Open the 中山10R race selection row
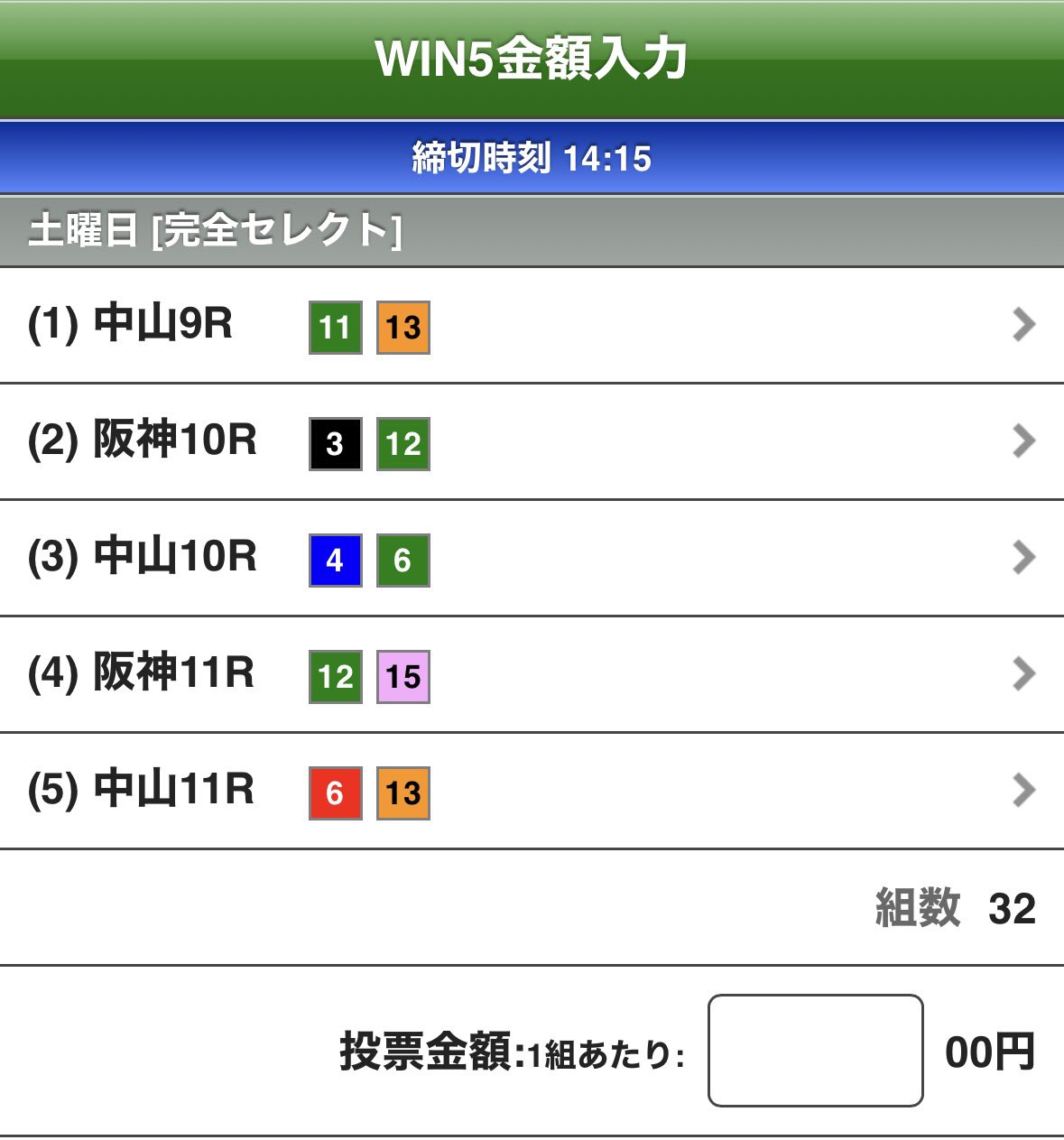Viewport: 1064px width, 1140px height. click(532, 558)
